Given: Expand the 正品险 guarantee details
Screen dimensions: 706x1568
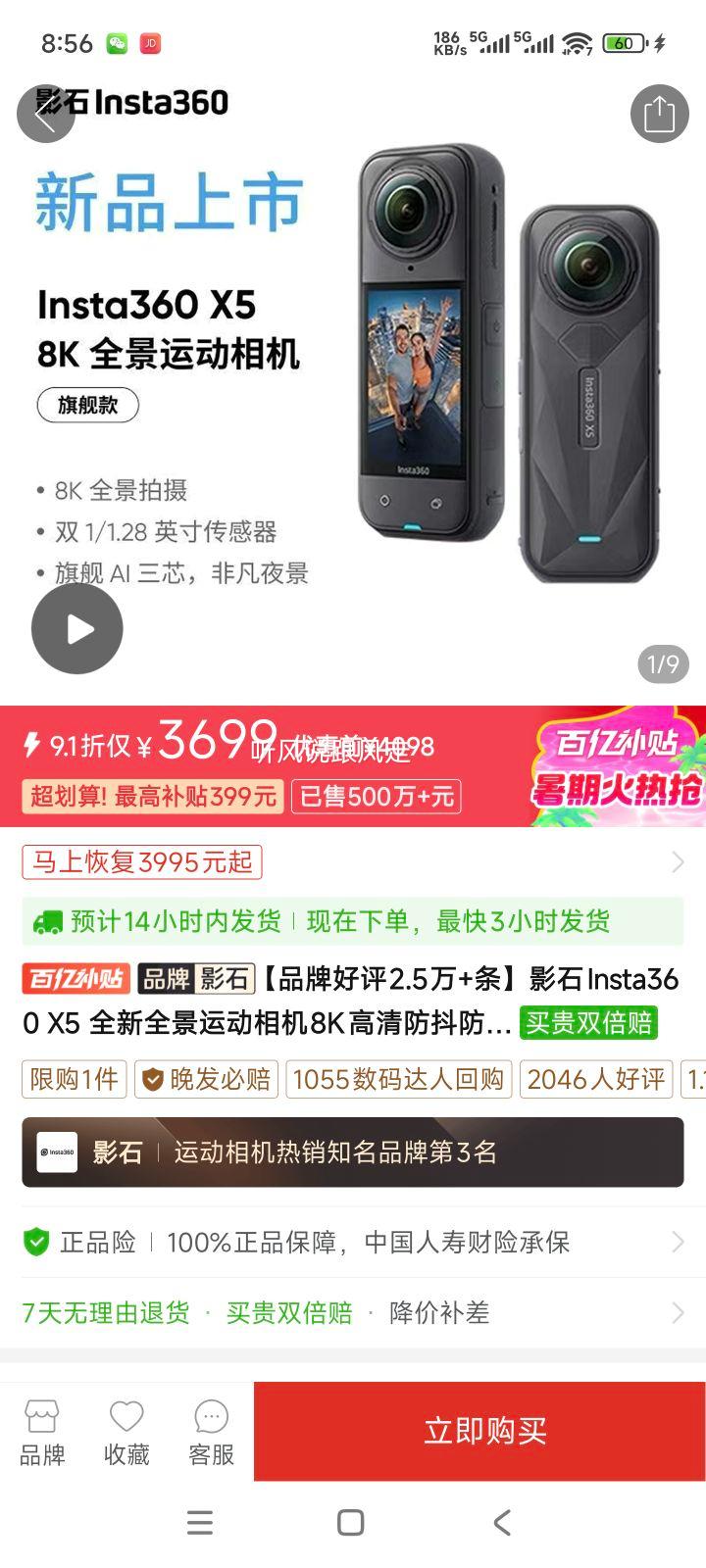Looking at the screenshot, I should pyautogui.click(x=677, y=1243).
